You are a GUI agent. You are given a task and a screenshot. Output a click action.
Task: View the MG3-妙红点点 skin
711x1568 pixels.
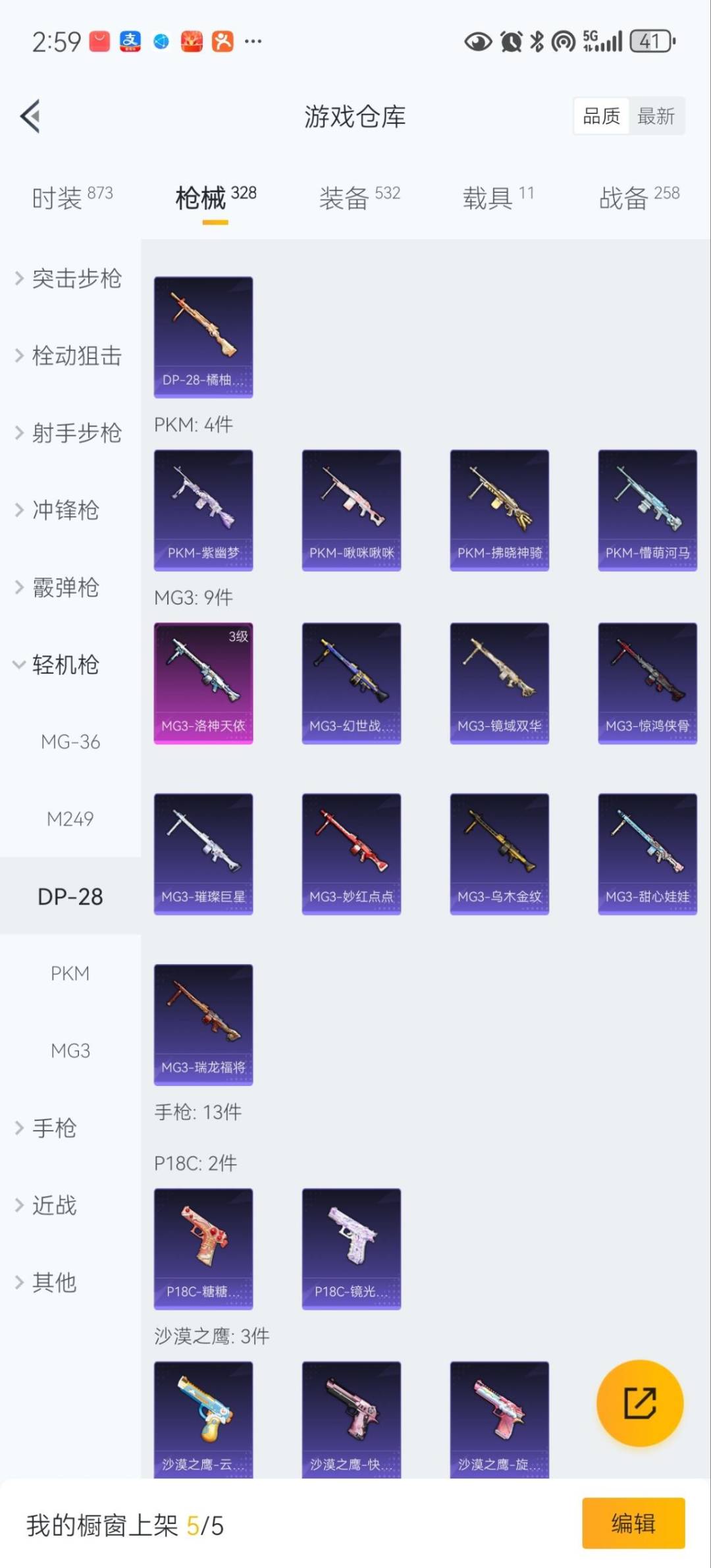(x=352, y=853)
